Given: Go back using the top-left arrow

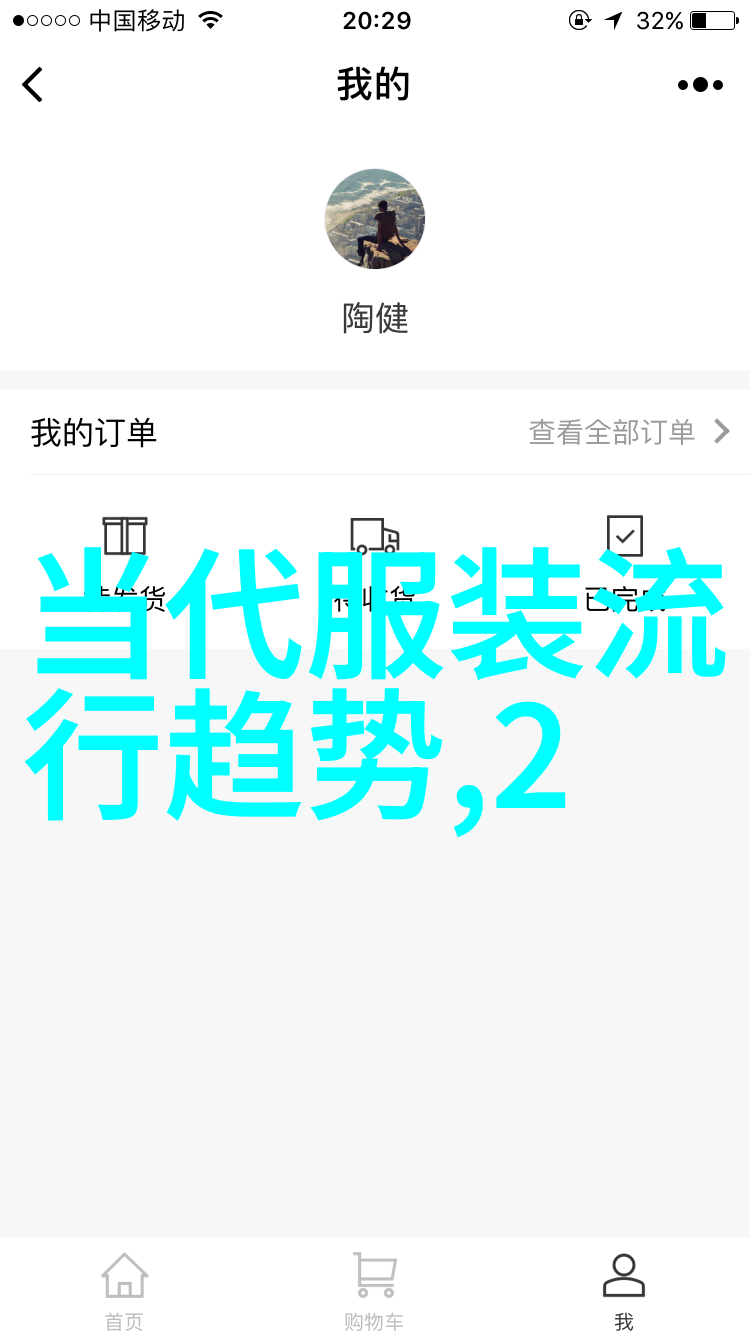Looking at the screenshot, I should tap(33, 85).
